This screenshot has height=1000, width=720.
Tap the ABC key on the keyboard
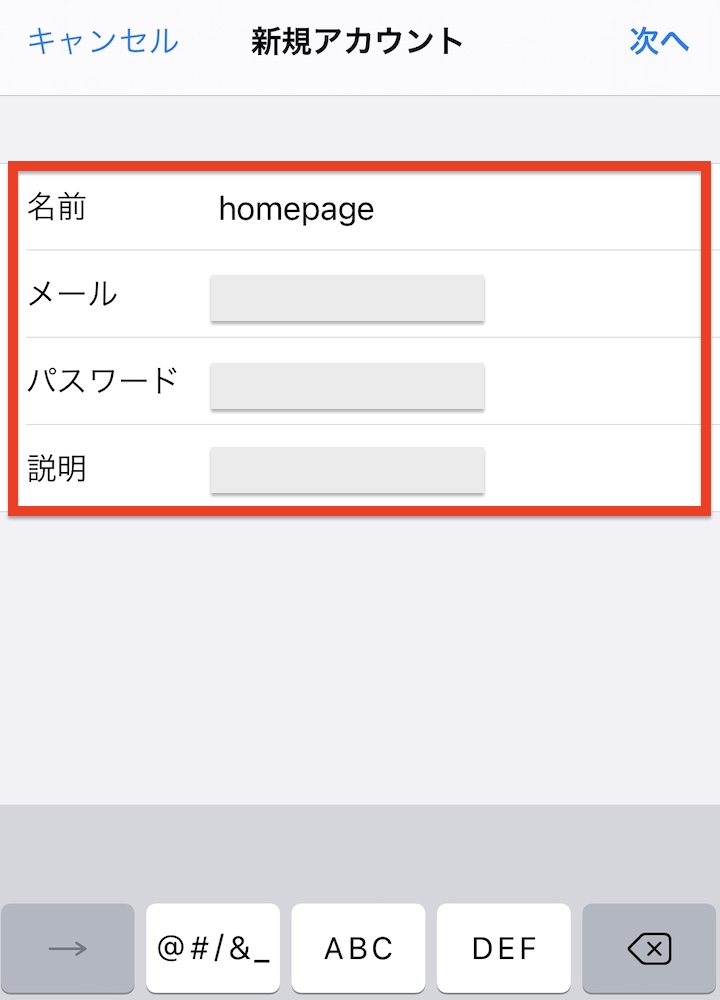tap(358, 948)
